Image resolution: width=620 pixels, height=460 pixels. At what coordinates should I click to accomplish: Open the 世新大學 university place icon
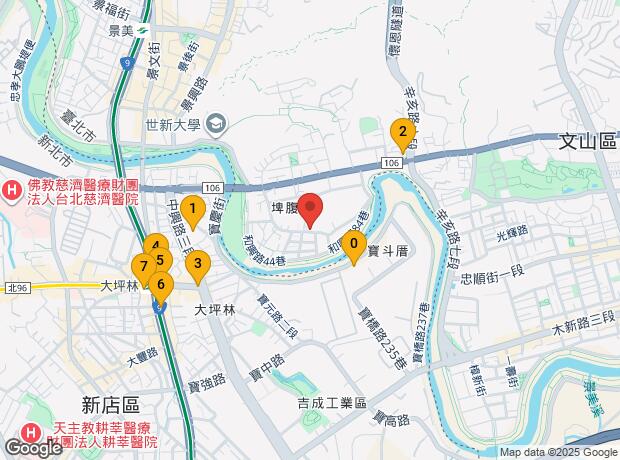[x=217, y=125]
